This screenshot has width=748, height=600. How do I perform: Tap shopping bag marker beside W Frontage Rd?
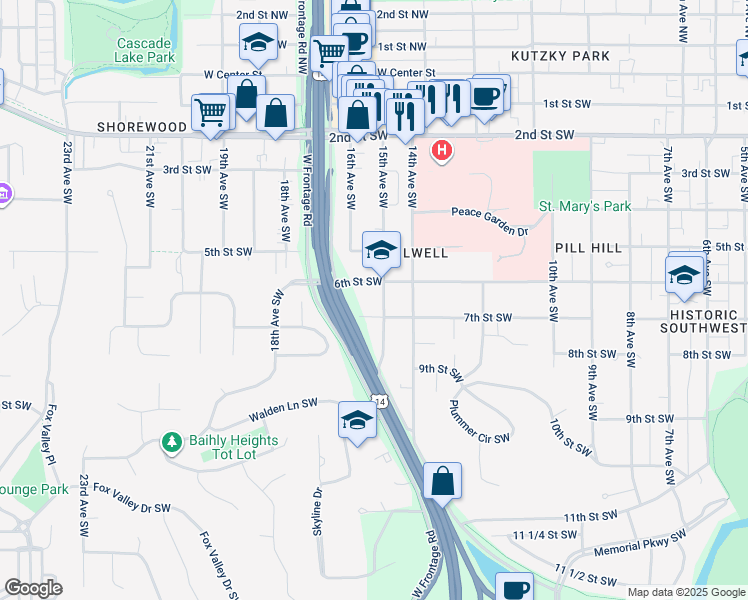275,115
